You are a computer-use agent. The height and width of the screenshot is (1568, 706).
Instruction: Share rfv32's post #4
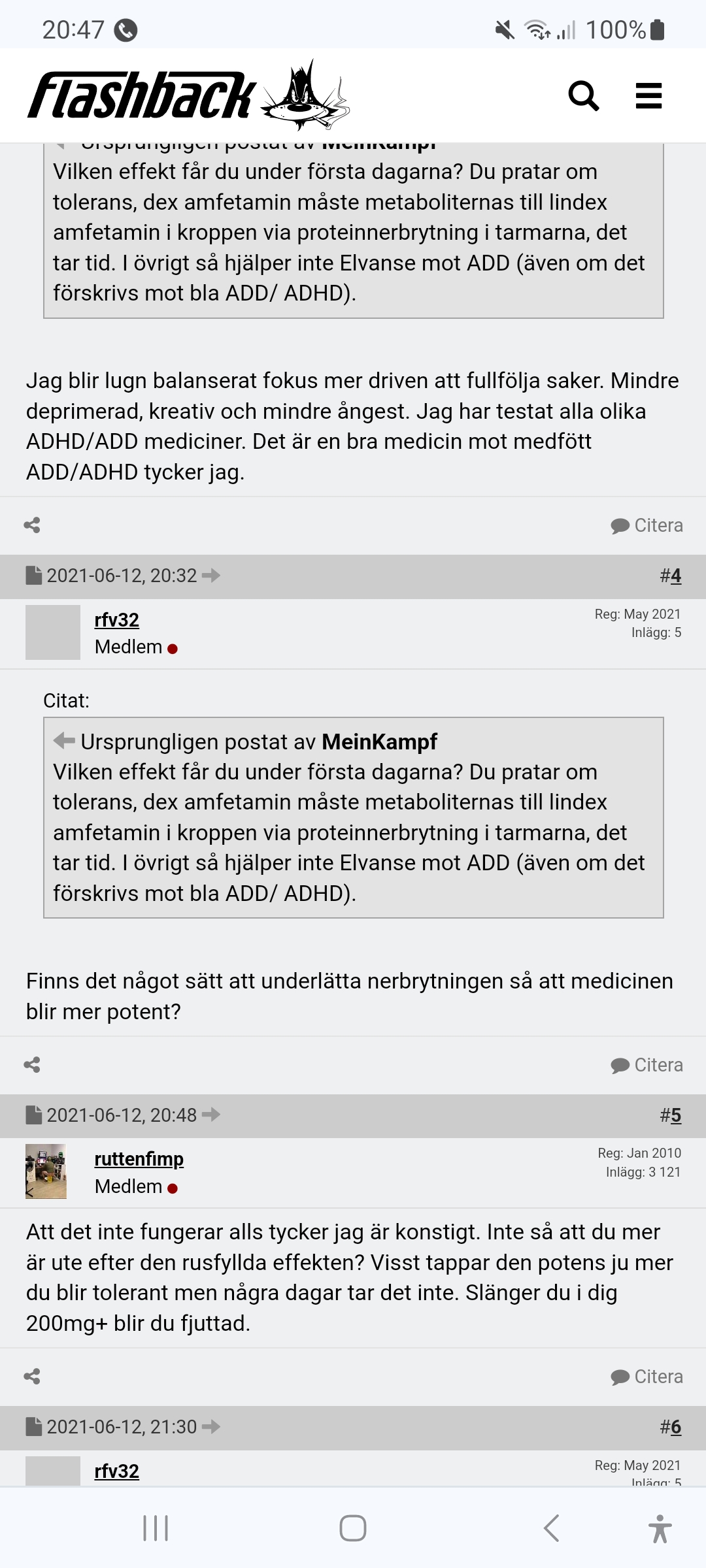click(x=32, y=1065)
